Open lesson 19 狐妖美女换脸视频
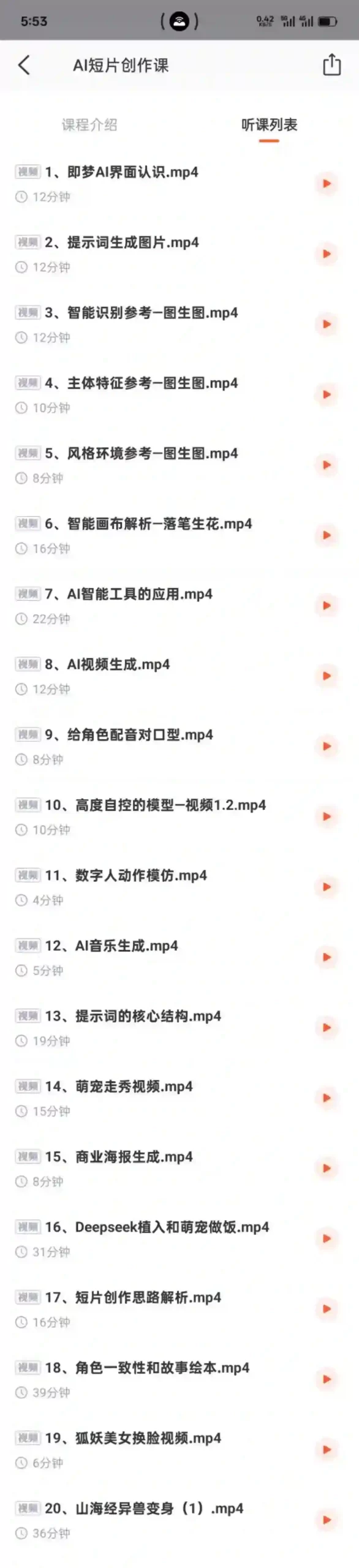The height and width of the screenshot is (1568, 359). tap(179, 1450)
